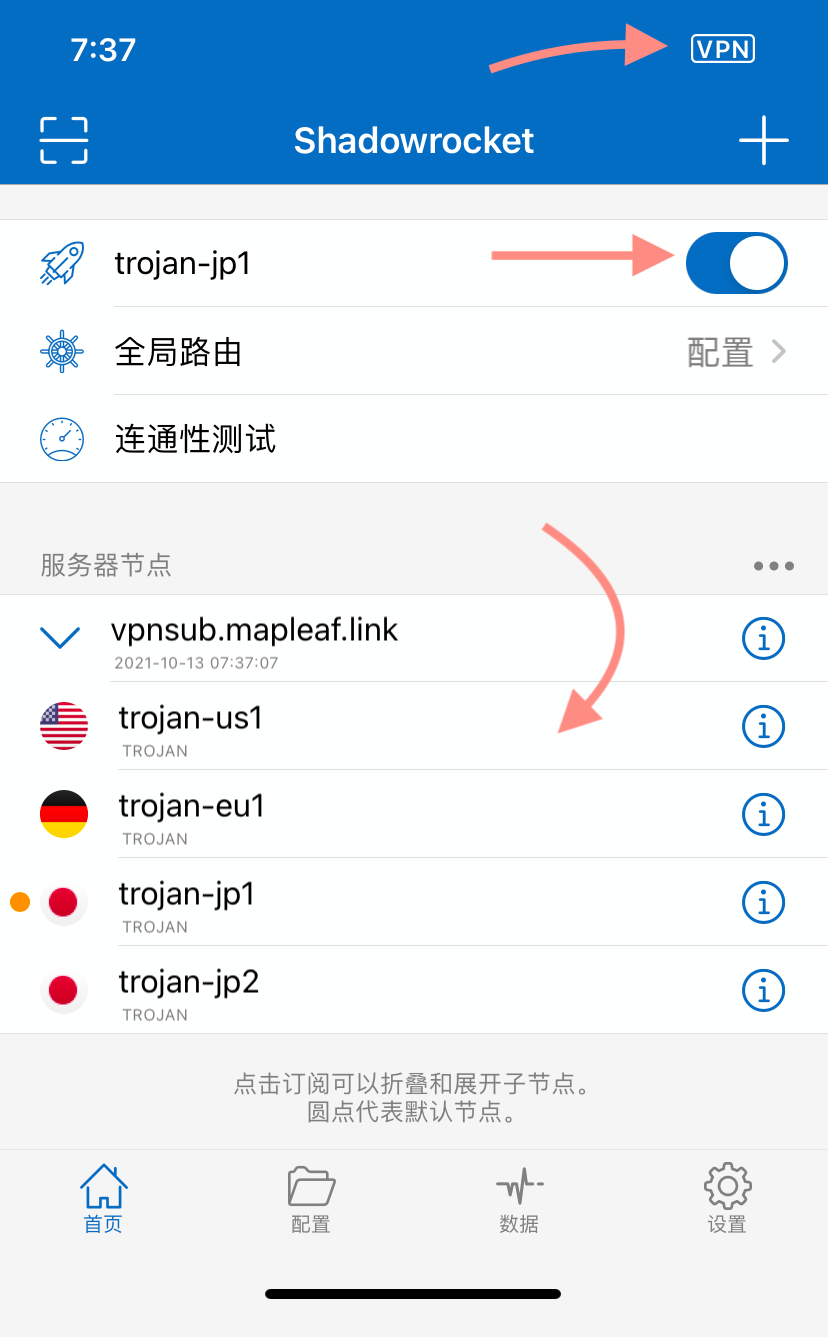Screen dimensions: 828x1337
Task: Toggle the VPN connection switch off
Action: click(737, 263)
